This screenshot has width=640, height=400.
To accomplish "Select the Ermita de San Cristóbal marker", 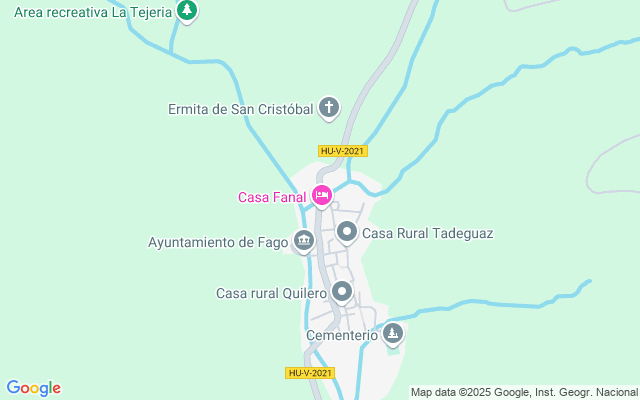I will 329,109.
